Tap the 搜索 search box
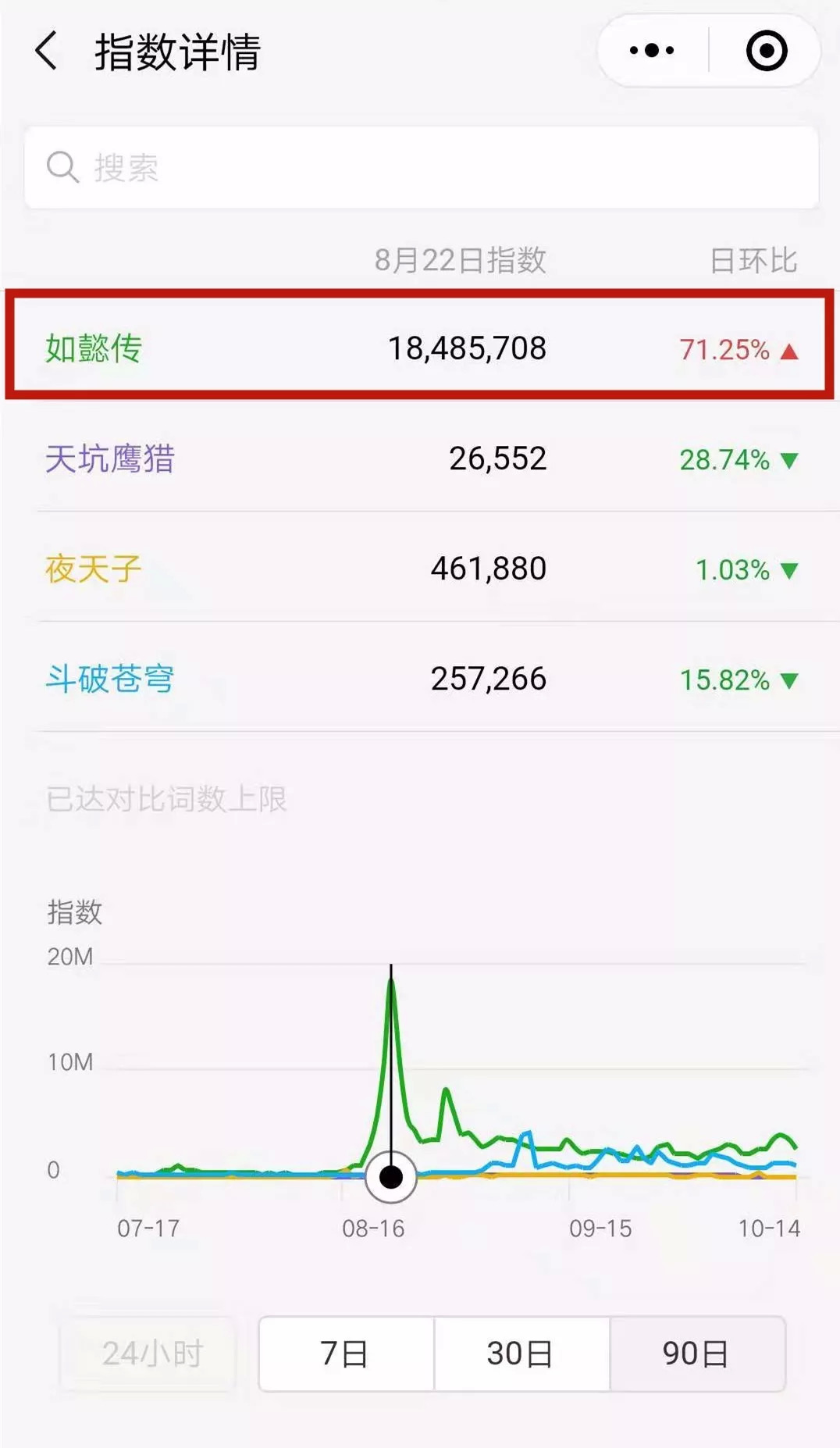Viewport: 840px width, 1448px height. tap(421, 167)
